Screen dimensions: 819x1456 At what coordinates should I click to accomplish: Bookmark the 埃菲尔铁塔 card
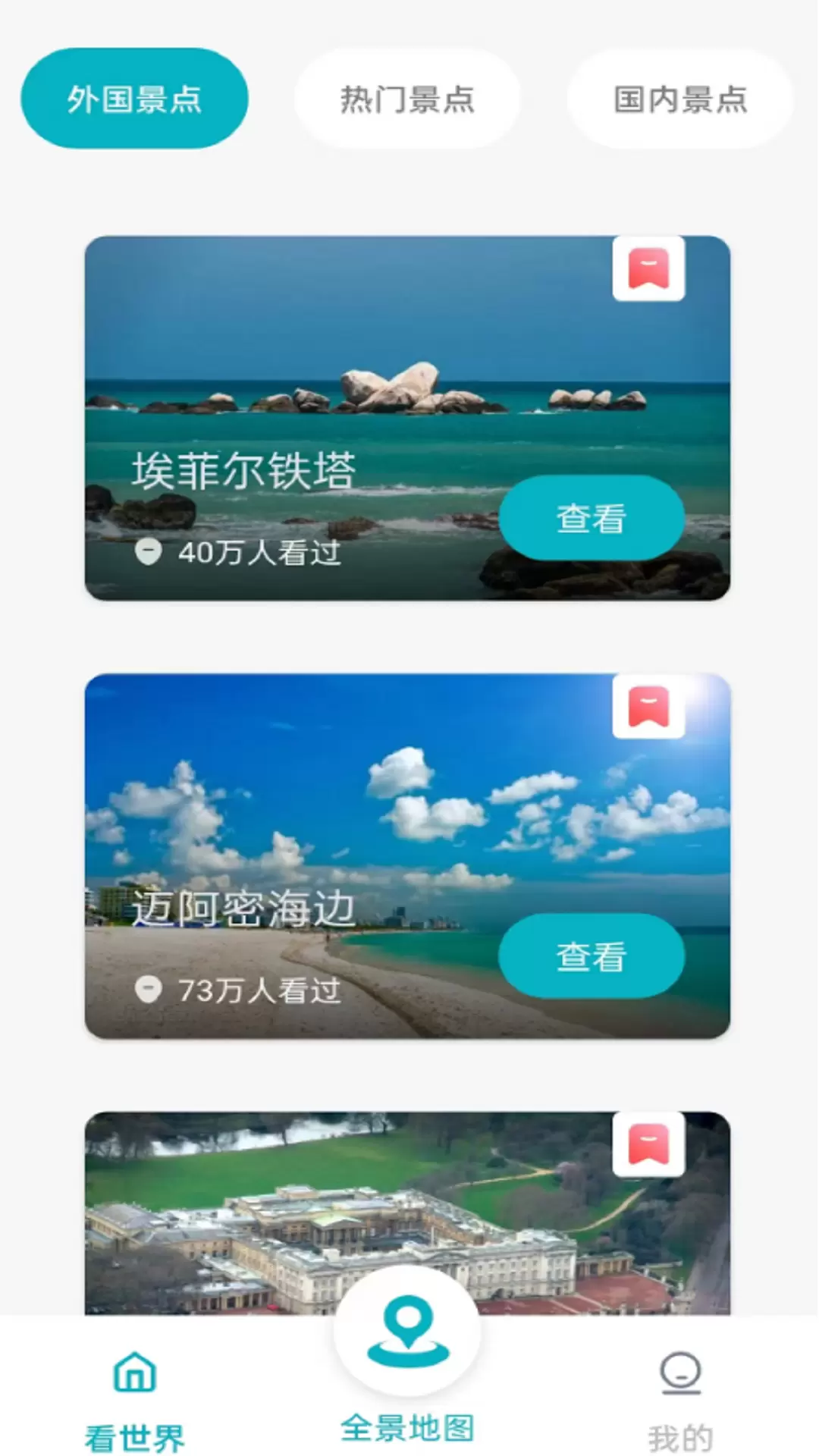(x=648, y=268)
